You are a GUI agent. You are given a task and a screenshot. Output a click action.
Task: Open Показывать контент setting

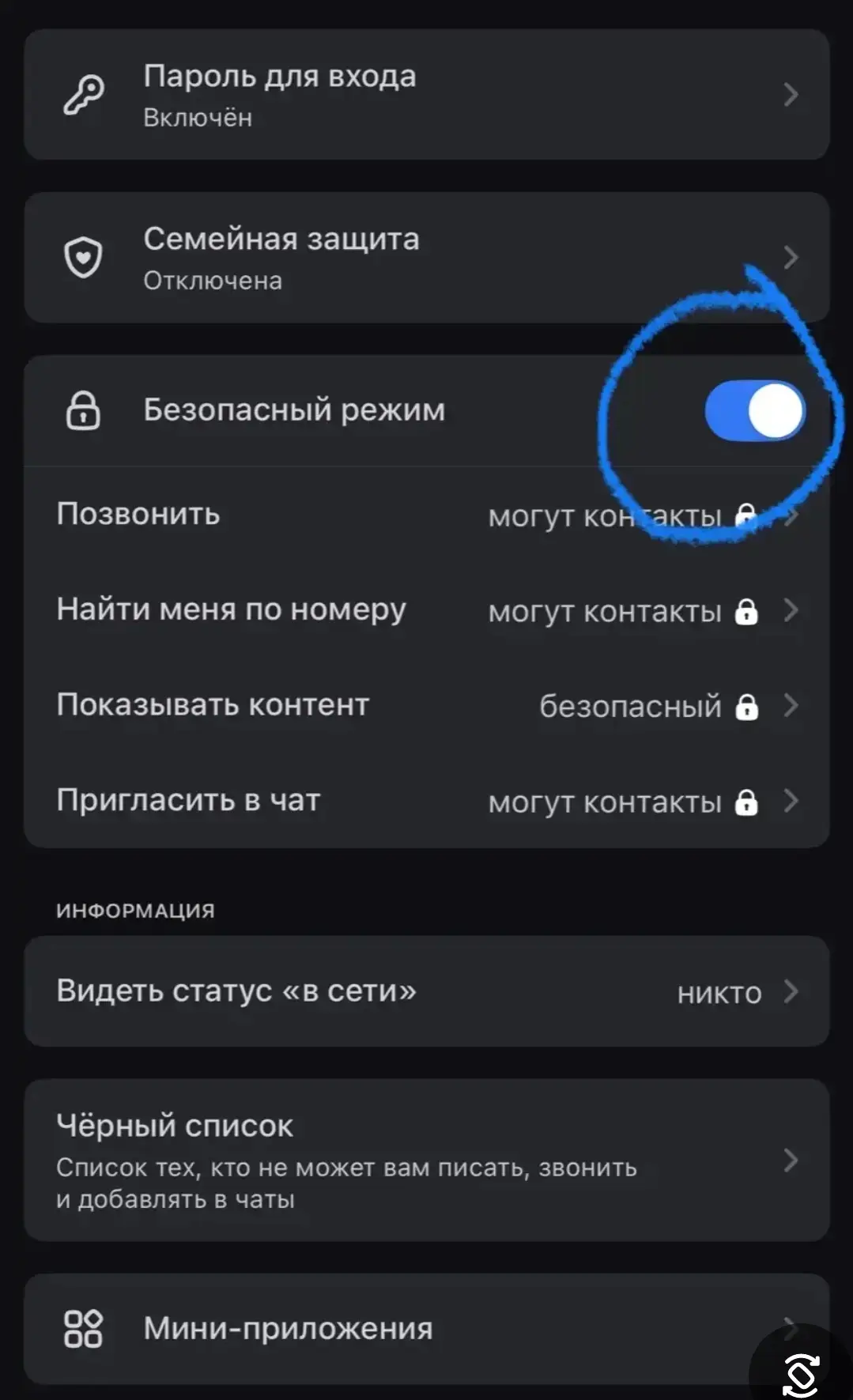coord(426,705)
